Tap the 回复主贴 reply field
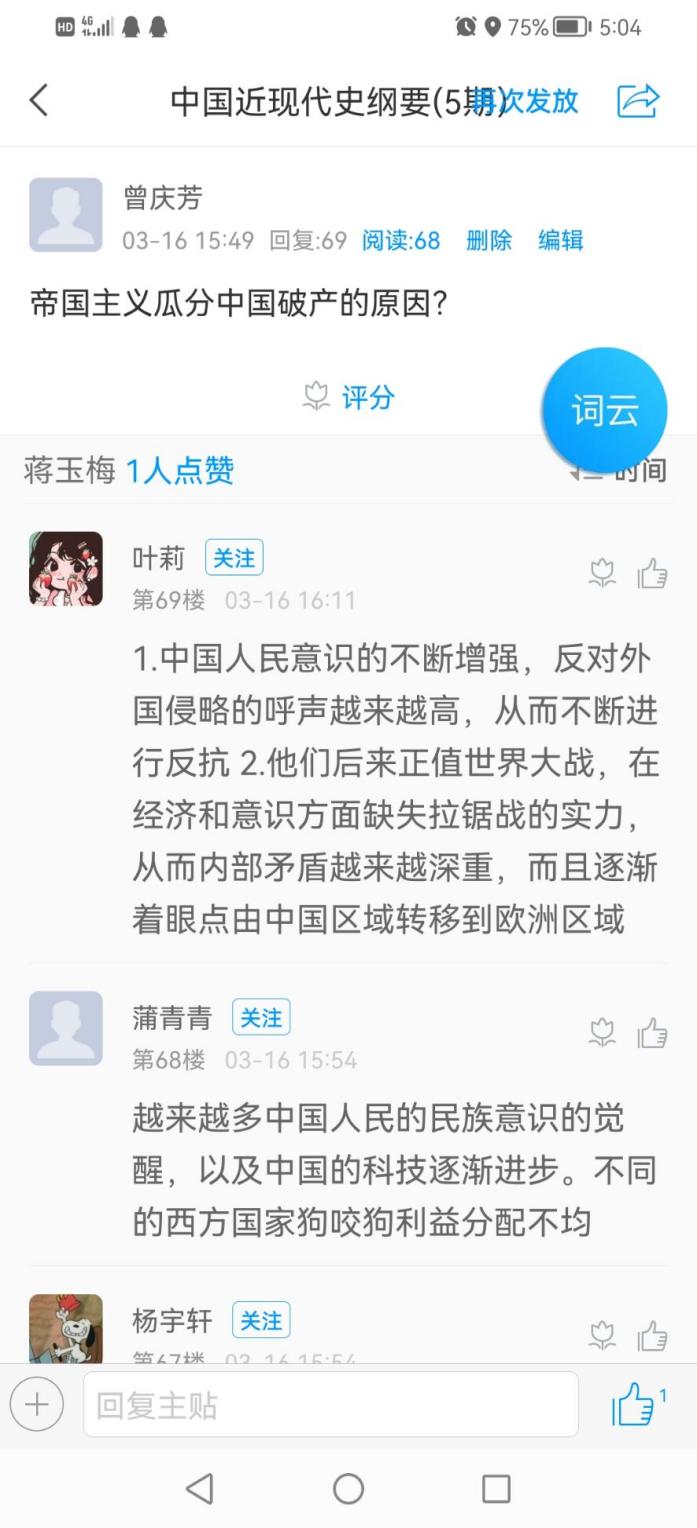This screenshot has height=1528, width=697. point(330,1405)
